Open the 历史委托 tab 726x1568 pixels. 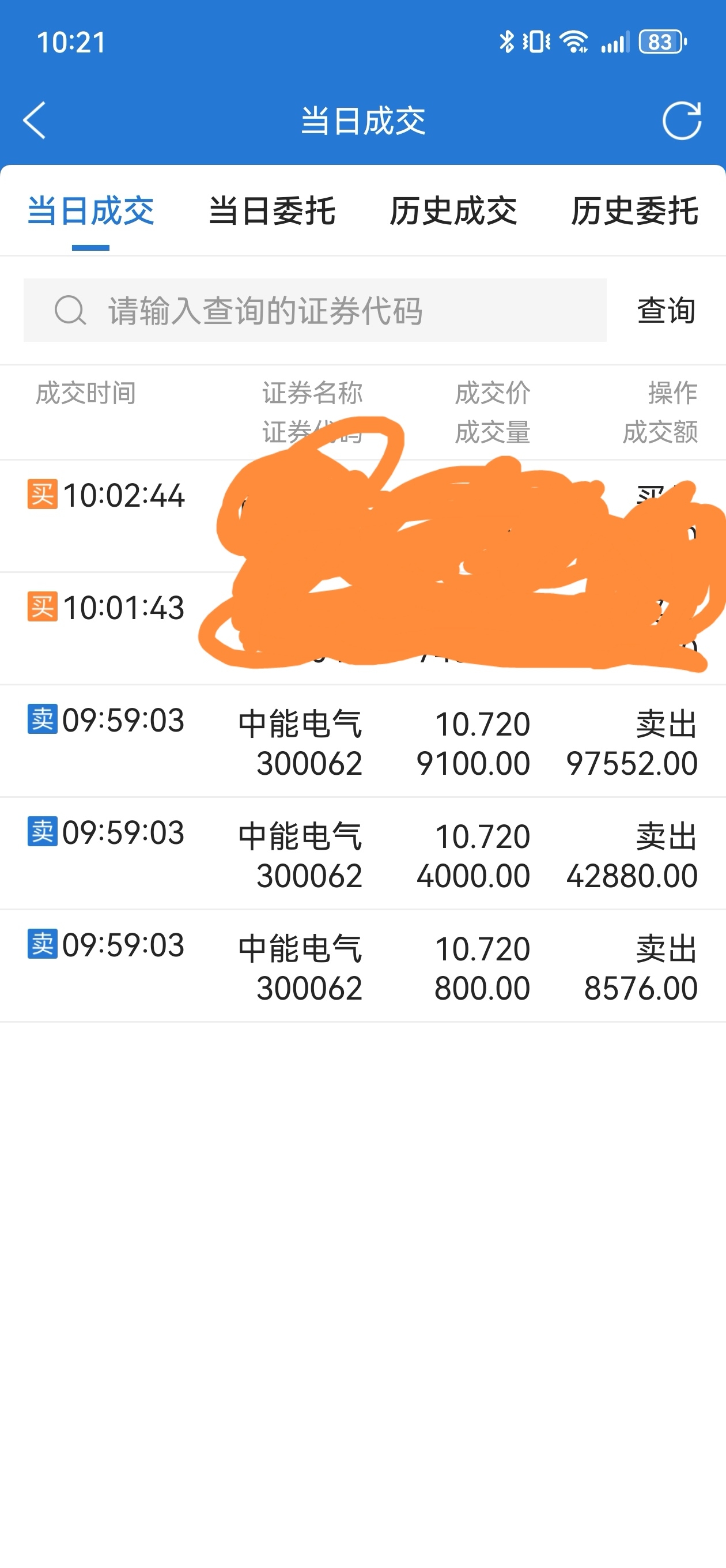(x=634, y=211)
